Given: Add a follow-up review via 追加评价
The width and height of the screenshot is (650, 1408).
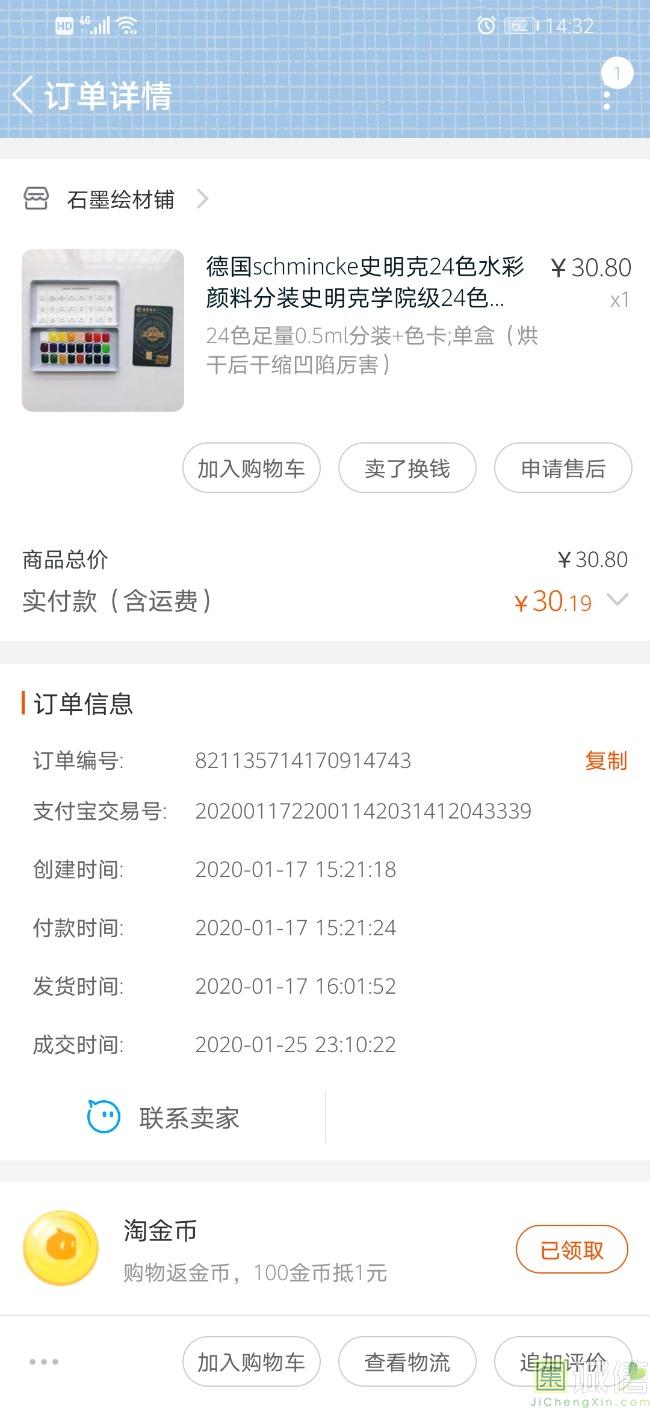Looking at the screenshot, I should tap(562, 1362).
